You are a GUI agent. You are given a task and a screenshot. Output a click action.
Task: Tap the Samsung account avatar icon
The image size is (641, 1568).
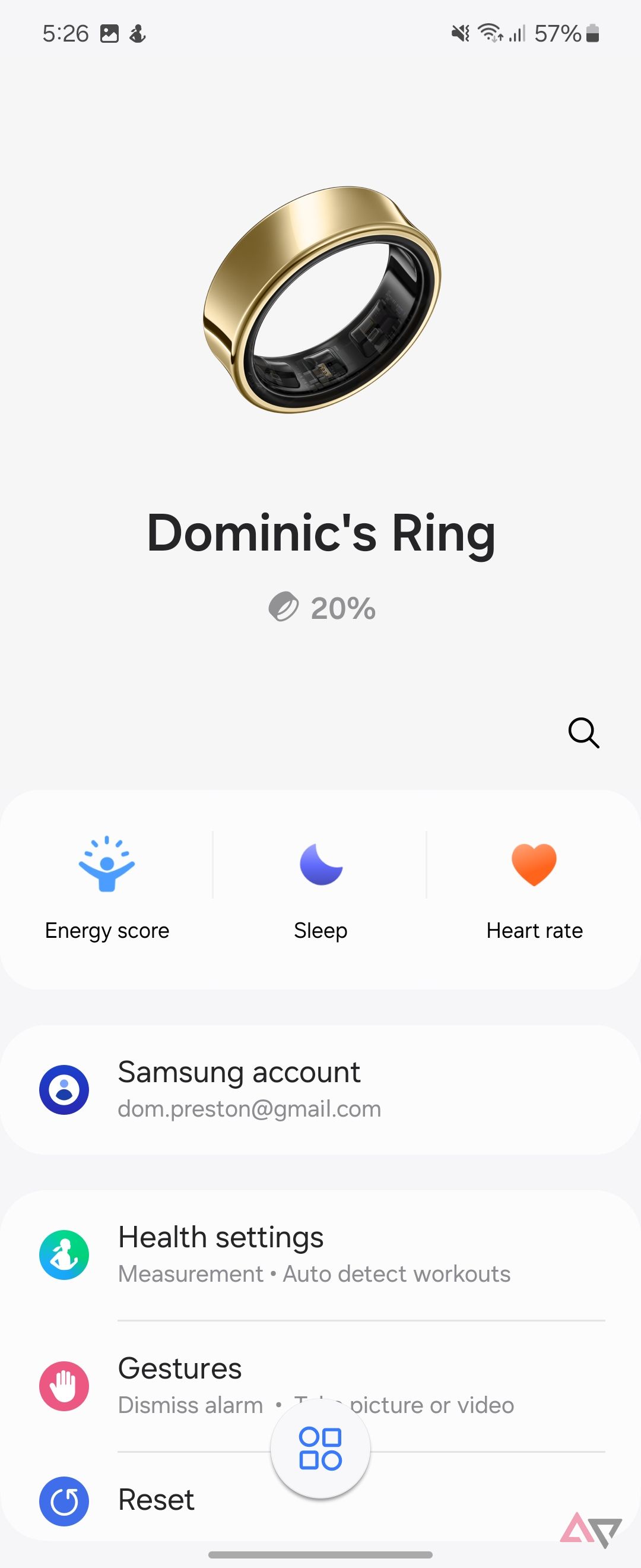pos(64,1089)
